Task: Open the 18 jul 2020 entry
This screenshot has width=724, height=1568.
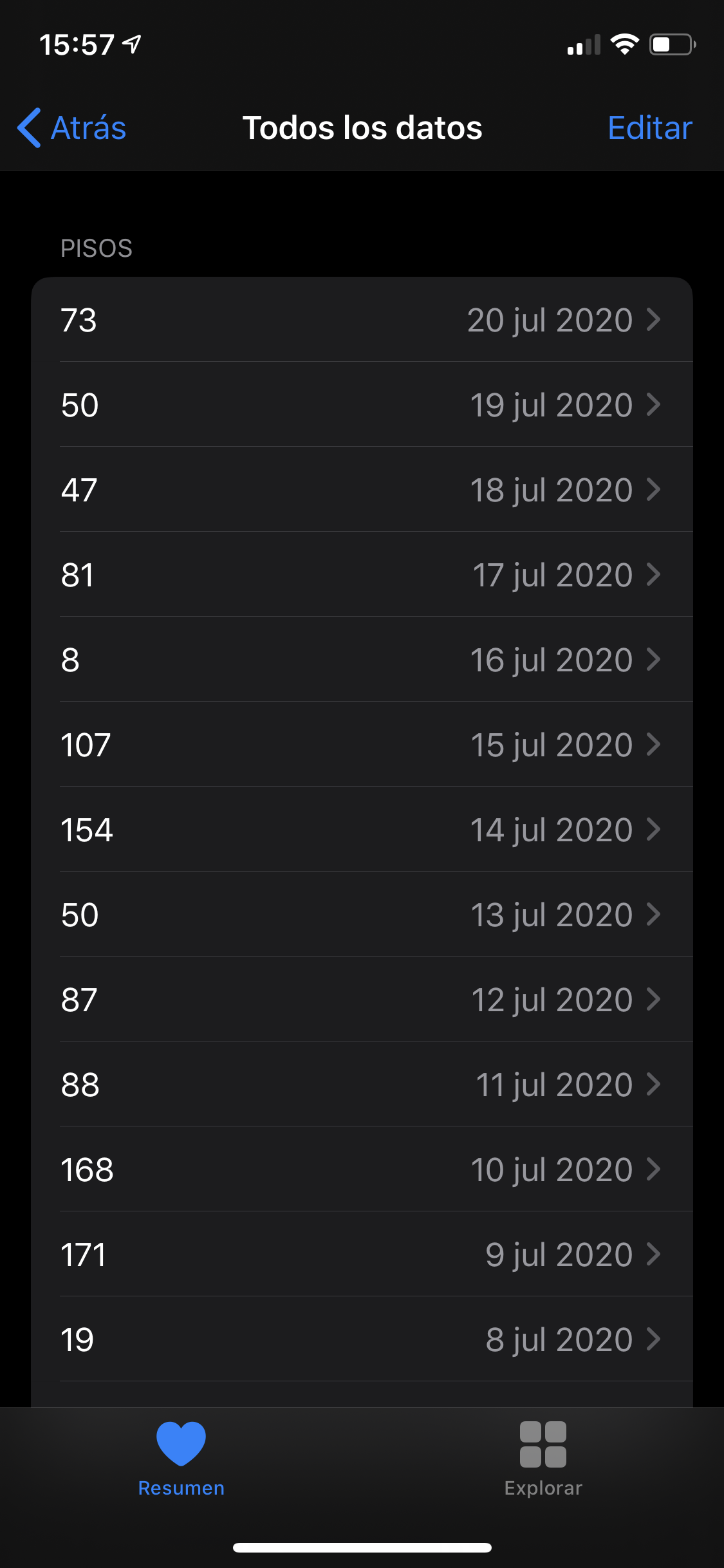Action: coord(362,489)
